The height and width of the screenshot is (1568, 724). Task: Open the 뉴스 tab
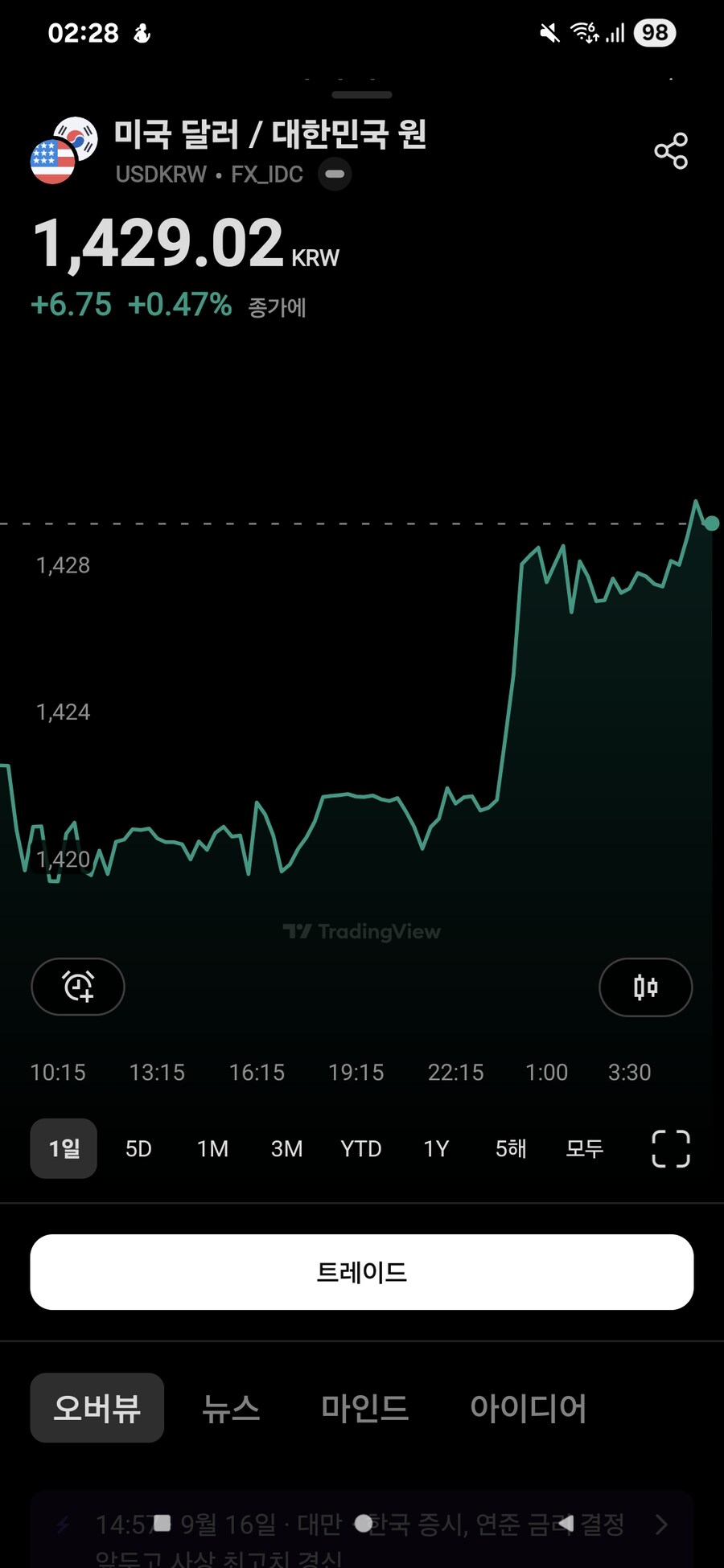(231, 1408)
